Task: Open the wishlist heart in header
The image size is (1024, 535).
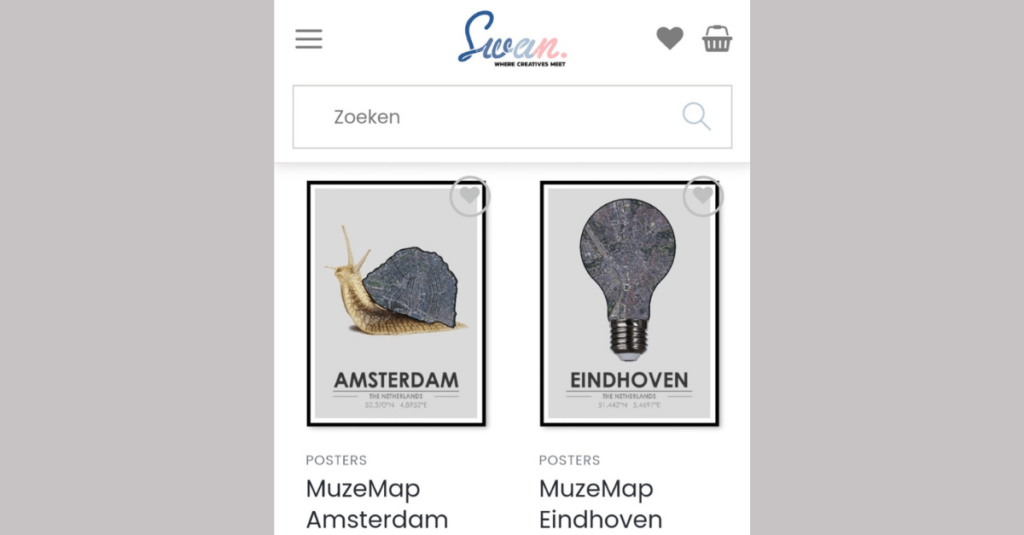Action: [670, 39]
